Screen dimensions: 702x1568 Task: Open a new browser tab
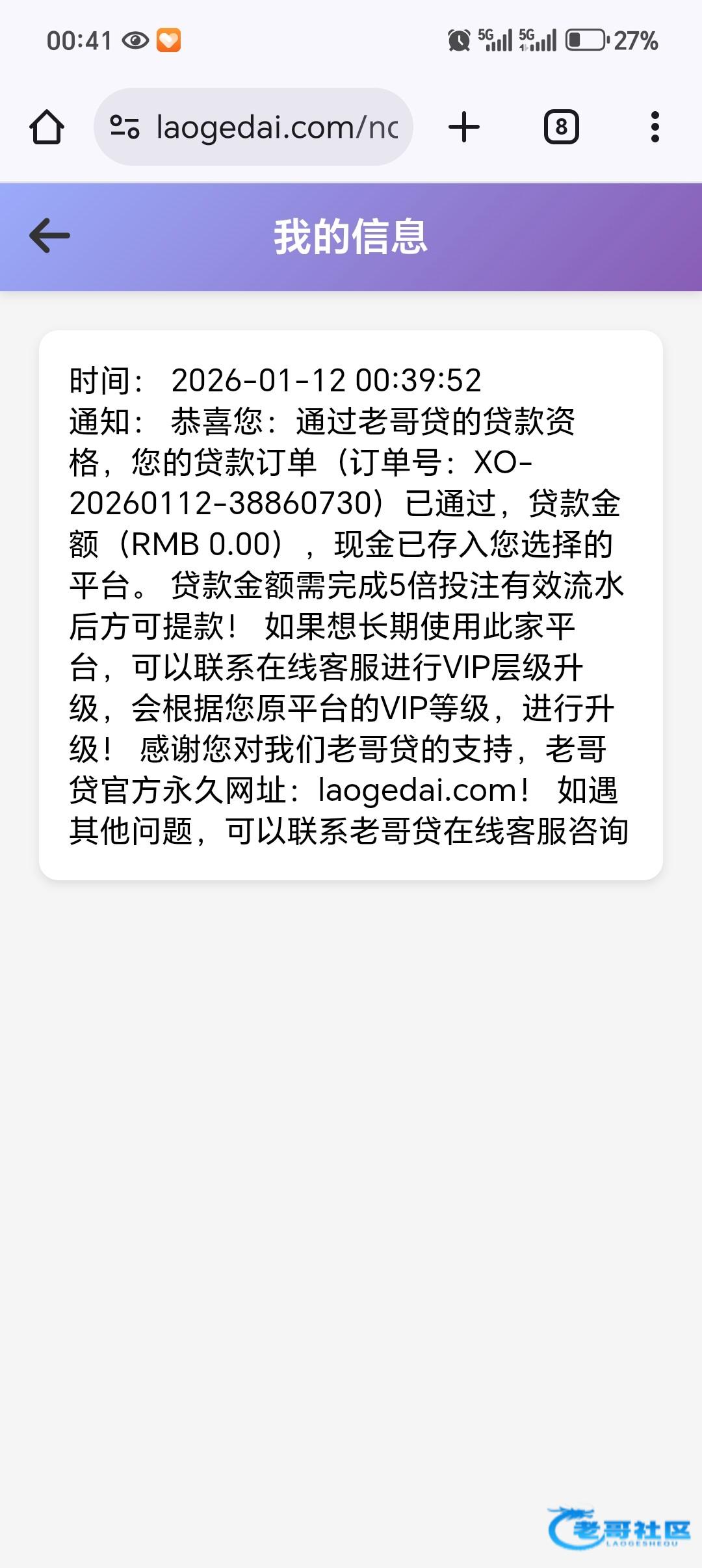[464, 127]
